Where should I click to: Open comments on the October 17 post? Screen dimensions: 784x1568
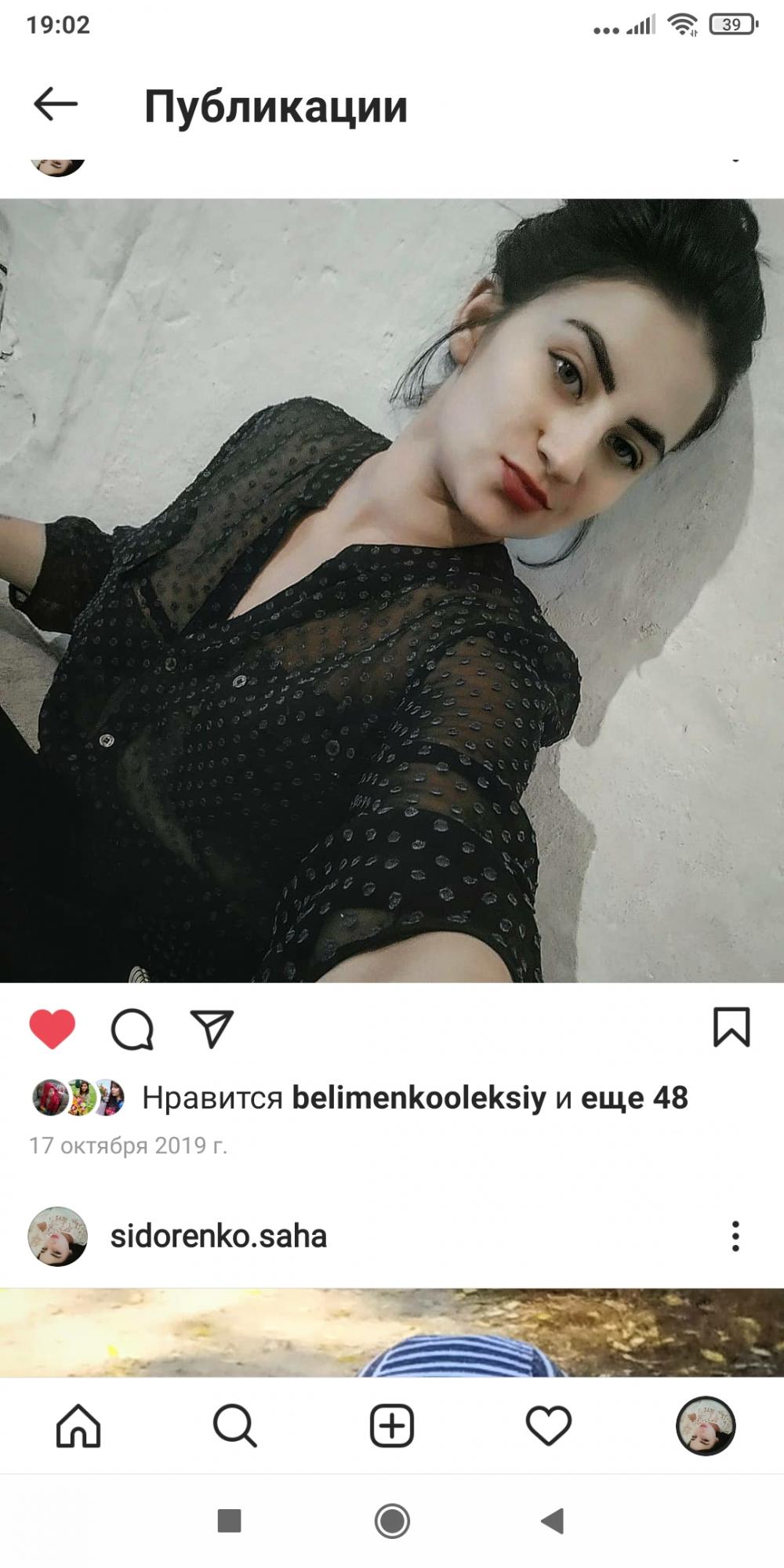(x=132, y=1029)
